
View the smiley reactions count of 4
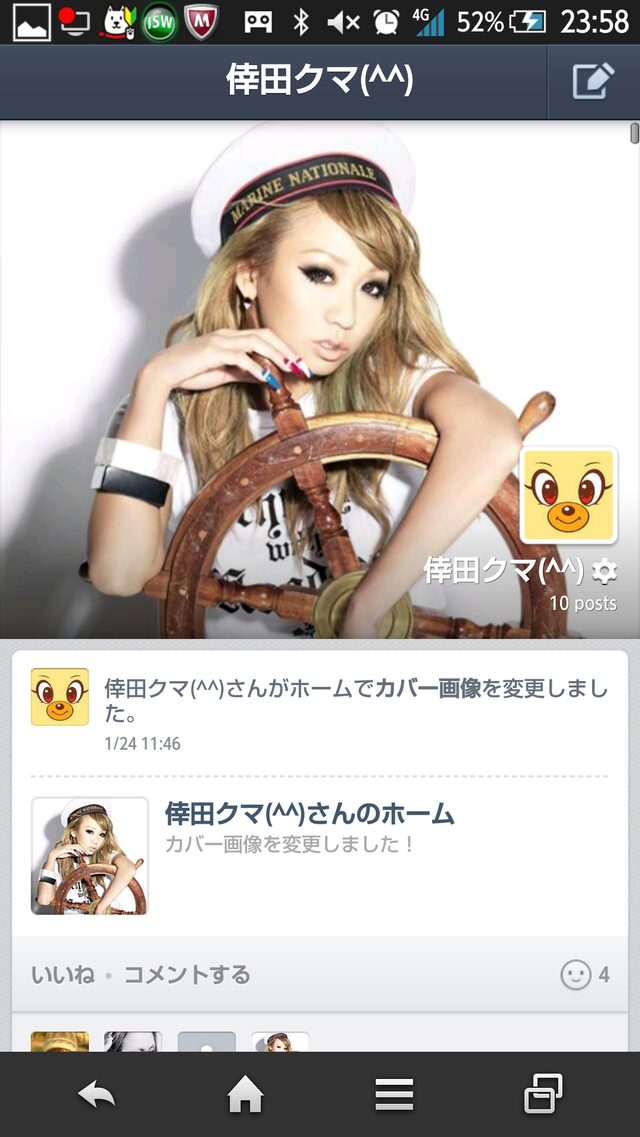[585, 975]
